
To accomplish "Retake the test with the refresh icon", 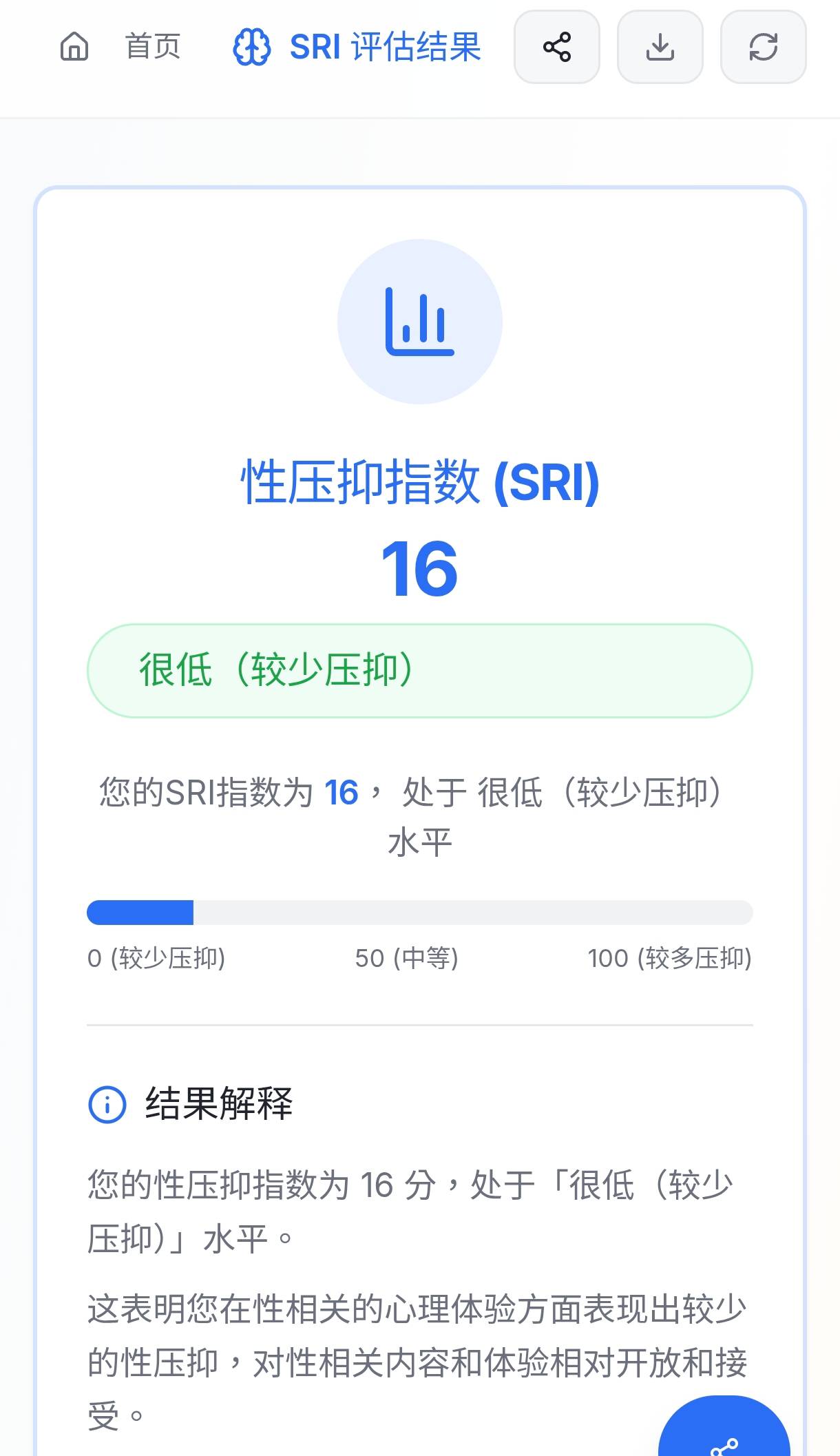I will [x=763, y=47].
